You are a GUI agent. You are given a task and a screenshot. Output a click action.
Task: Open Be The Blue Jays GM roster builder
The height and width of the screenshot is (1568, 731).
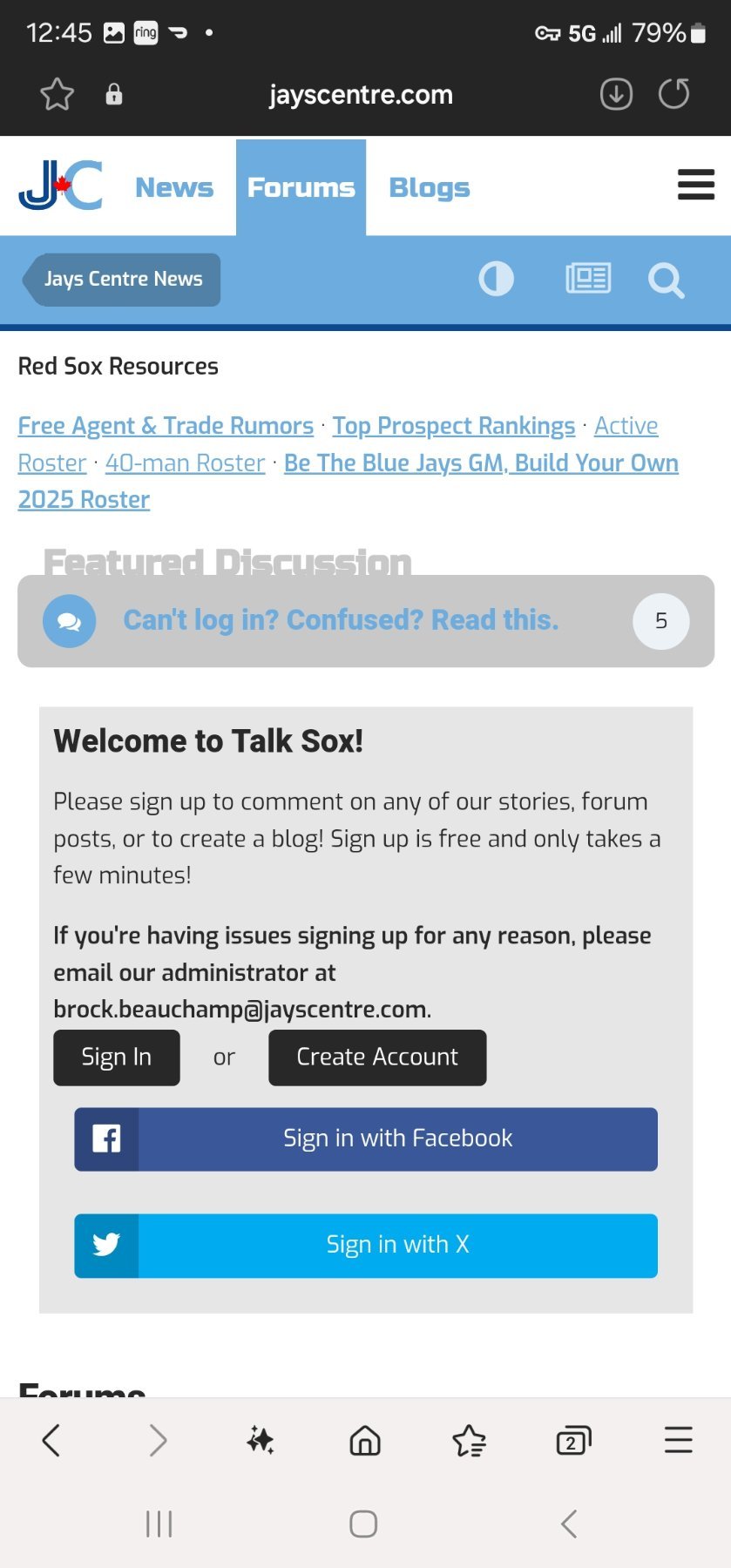(481, 463)
